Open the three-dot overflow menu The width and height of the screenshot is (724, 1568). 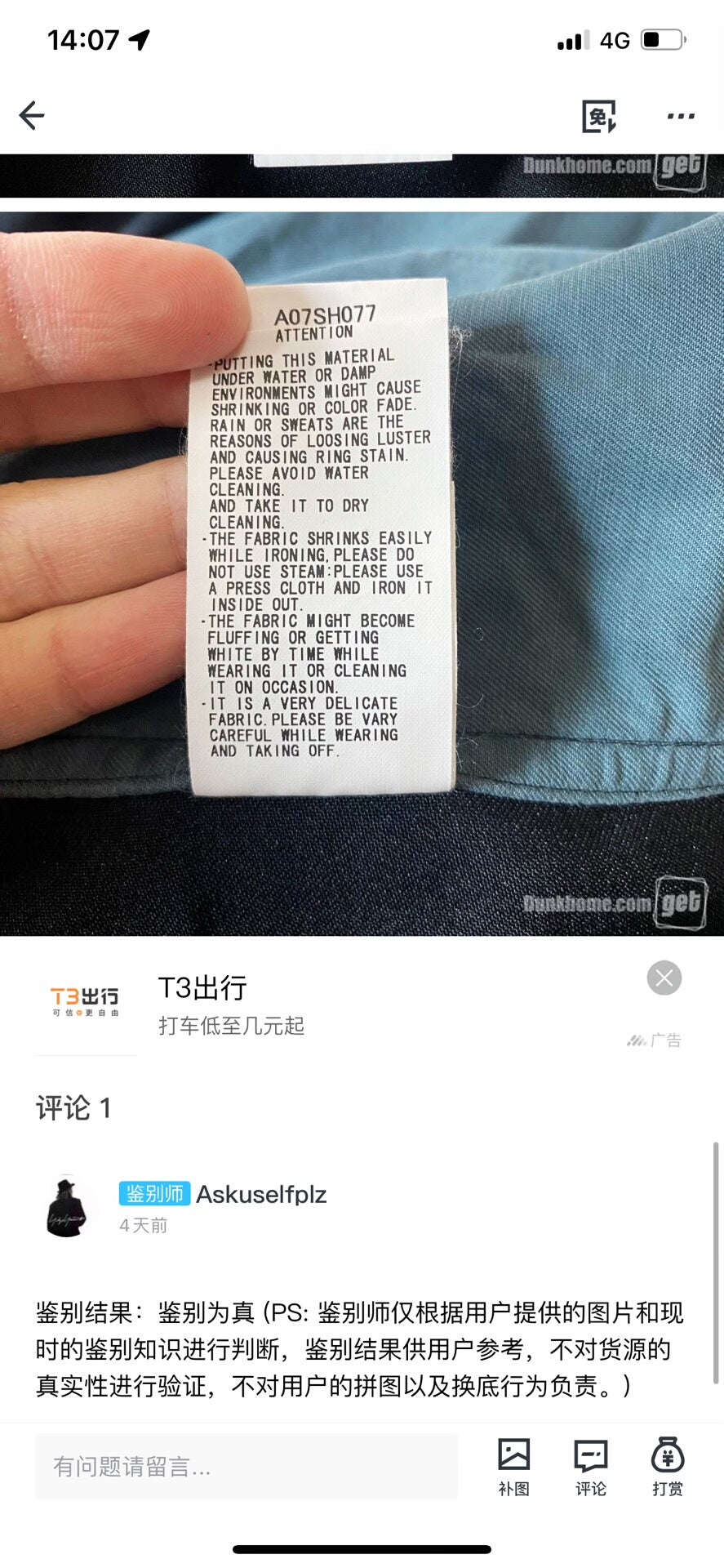(680, 116)
